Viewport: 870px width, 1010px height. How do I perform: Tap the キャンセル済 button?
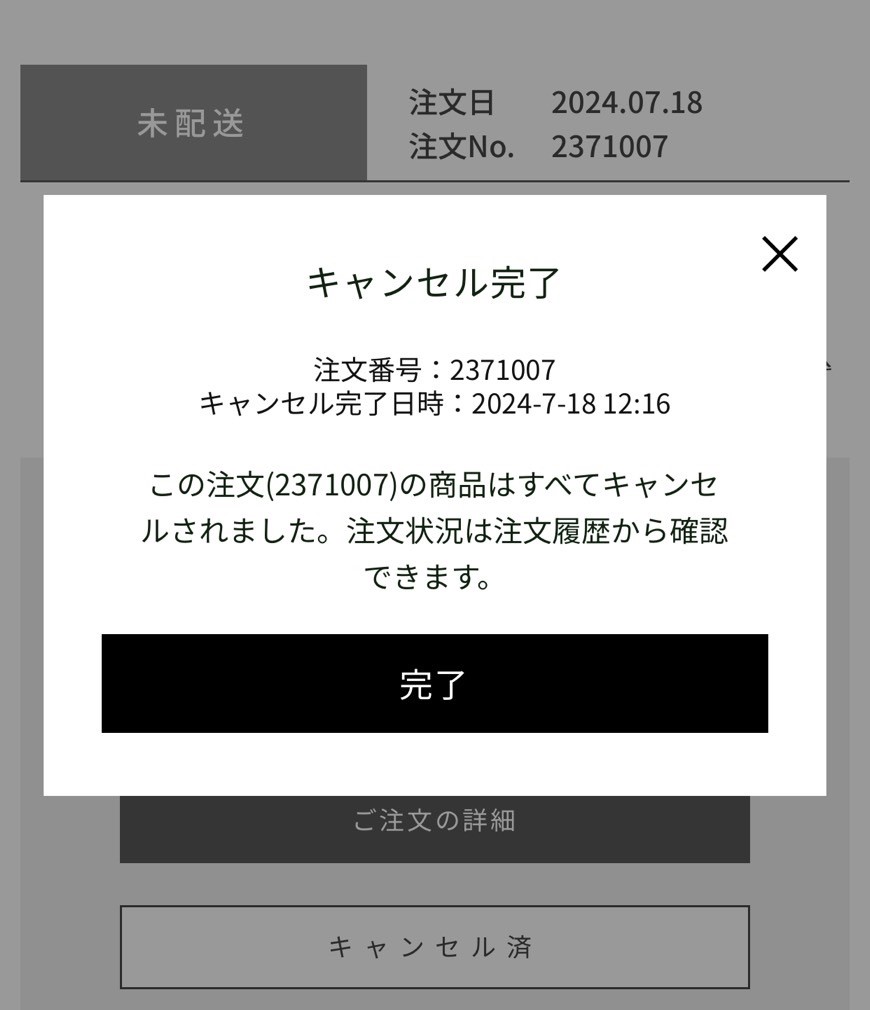[434, 947]
